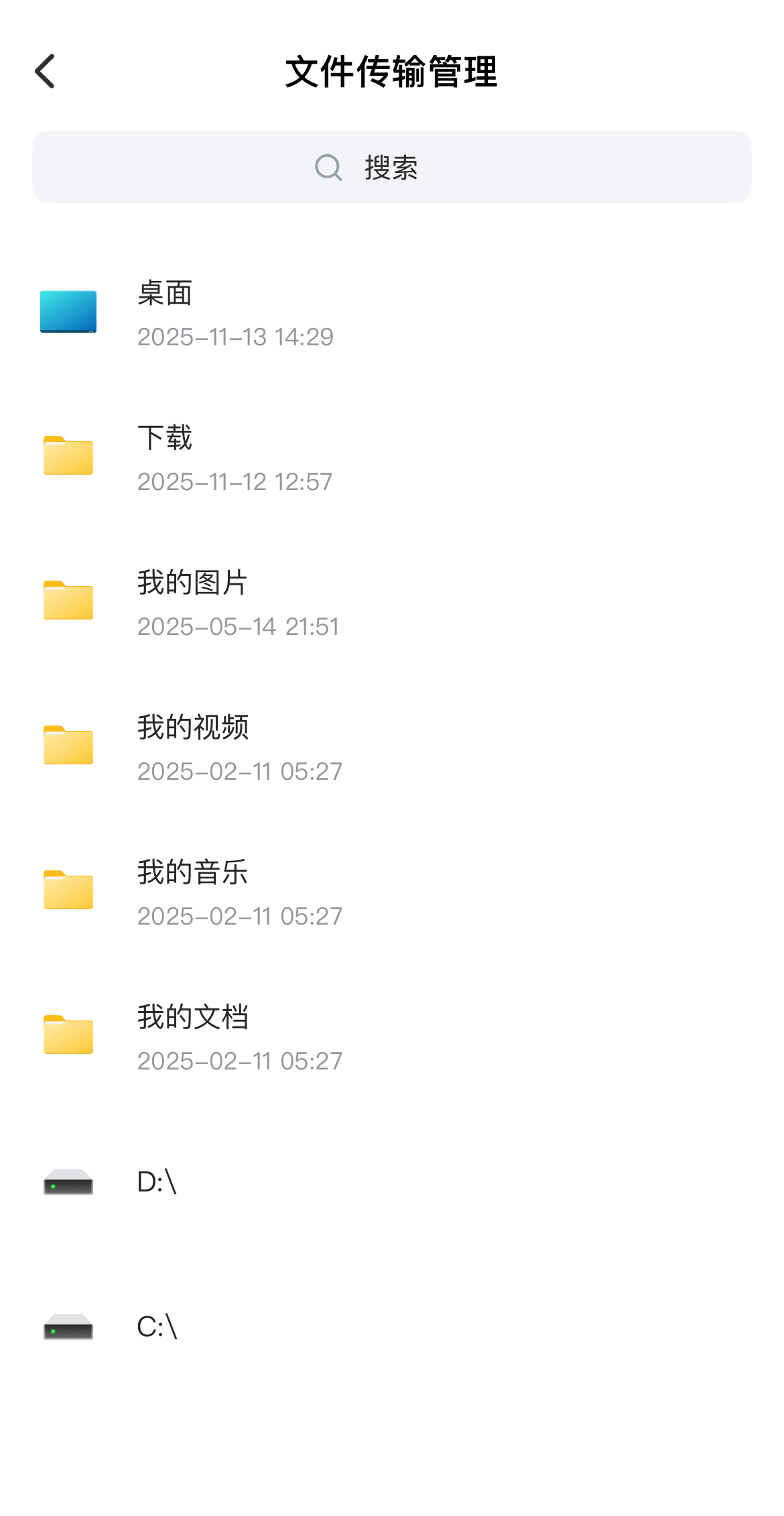The width and height of the screenshot is (784, 1516).
Task: Open the 我的图片 folder icon
Action: (x=68, y=599)
